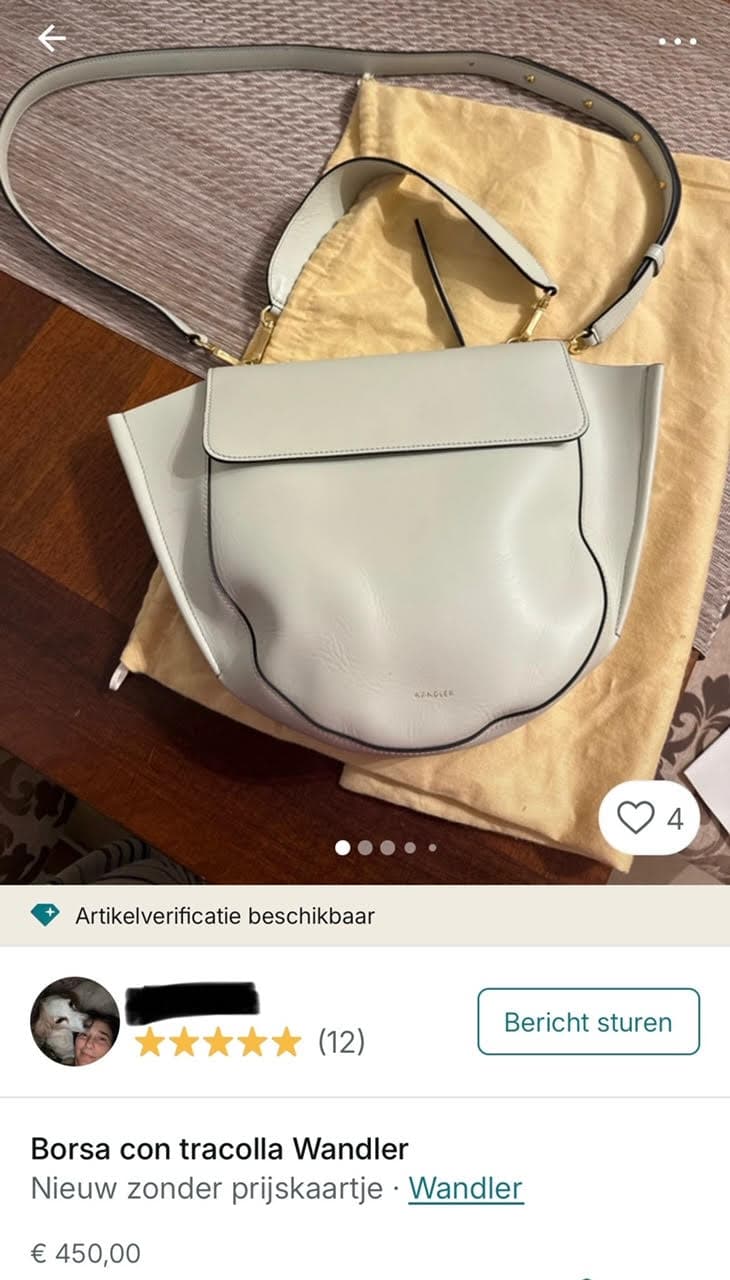
Task: Go back using the arrow icon
Action: (x=51, y=39)
